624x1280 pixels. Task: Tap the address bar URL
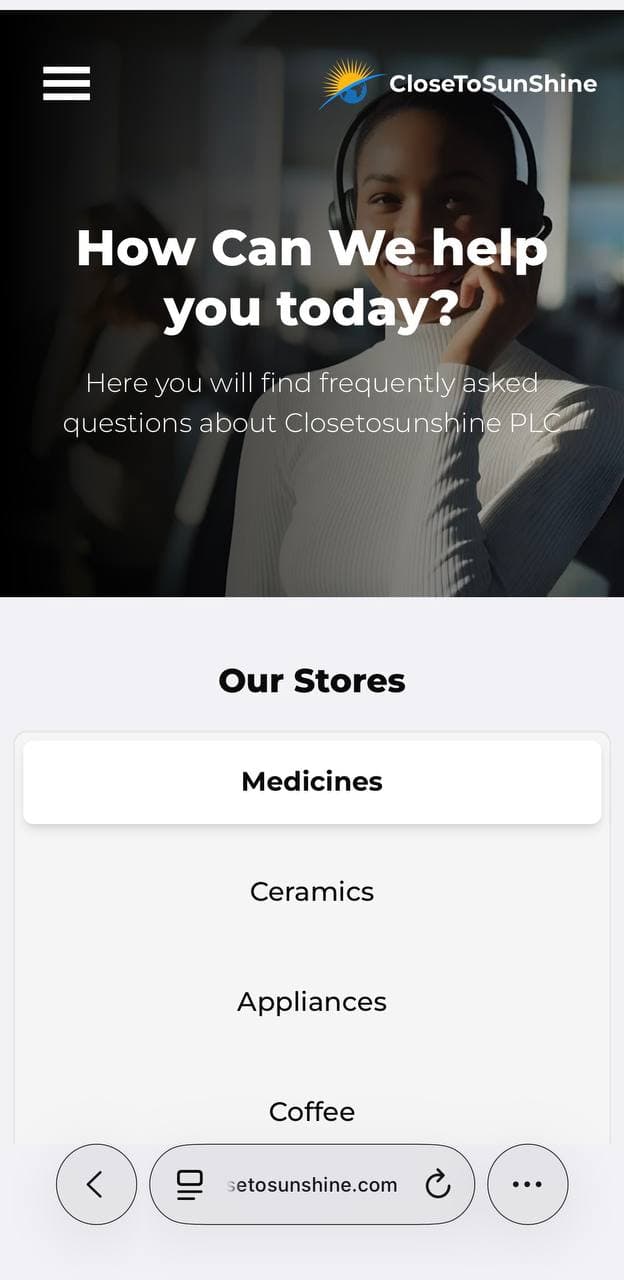click(x=312, y=1185)
